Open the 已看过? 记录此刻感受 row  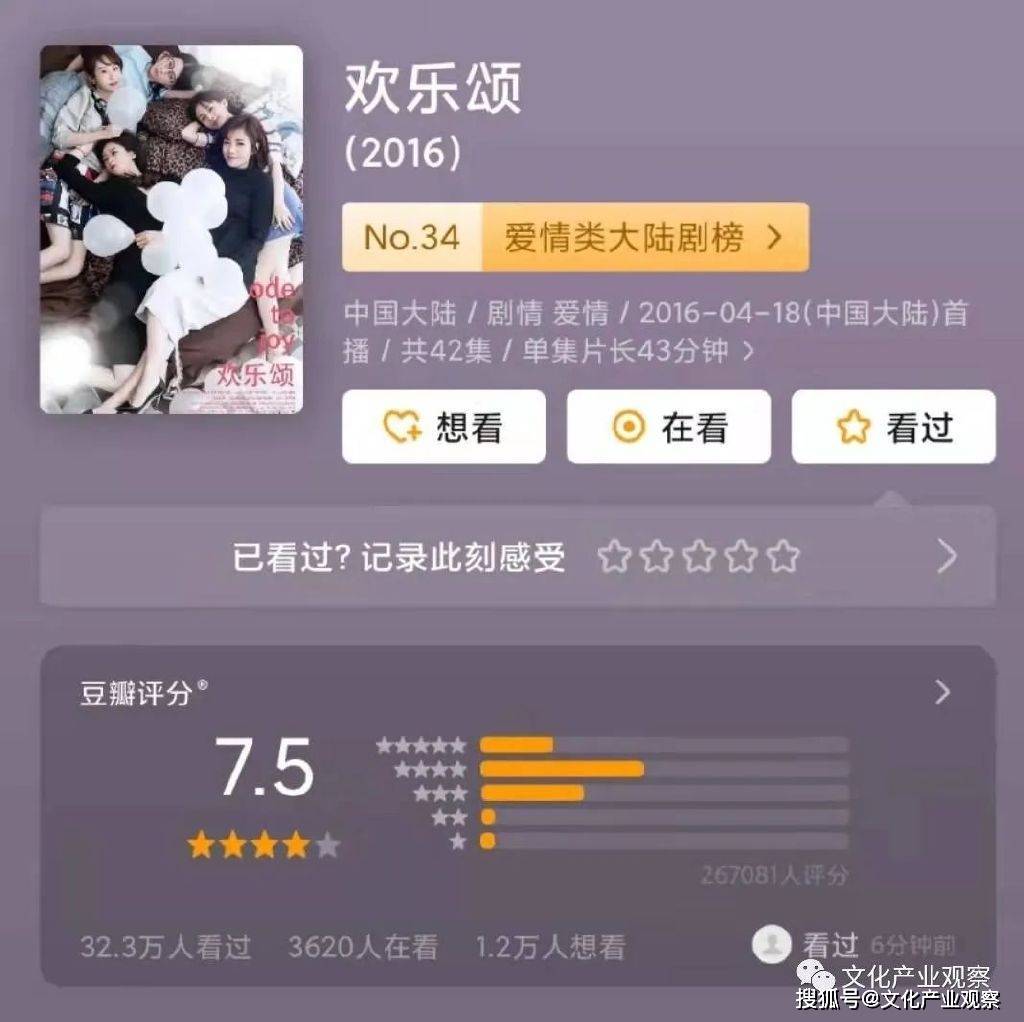(x=517, y=556)
